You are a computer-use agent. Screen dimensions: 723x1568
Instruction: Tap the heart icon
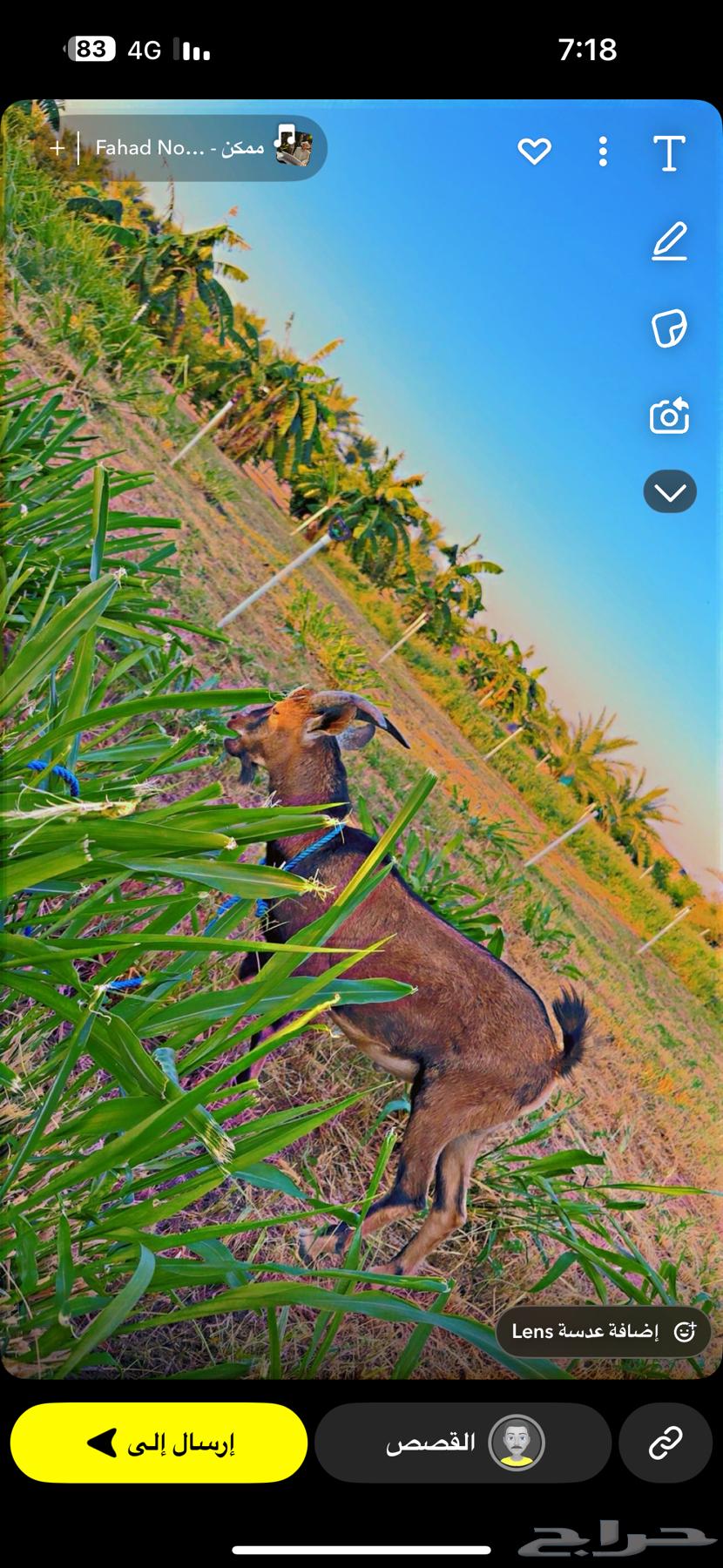pyautogui.click(x=534, y=152)
